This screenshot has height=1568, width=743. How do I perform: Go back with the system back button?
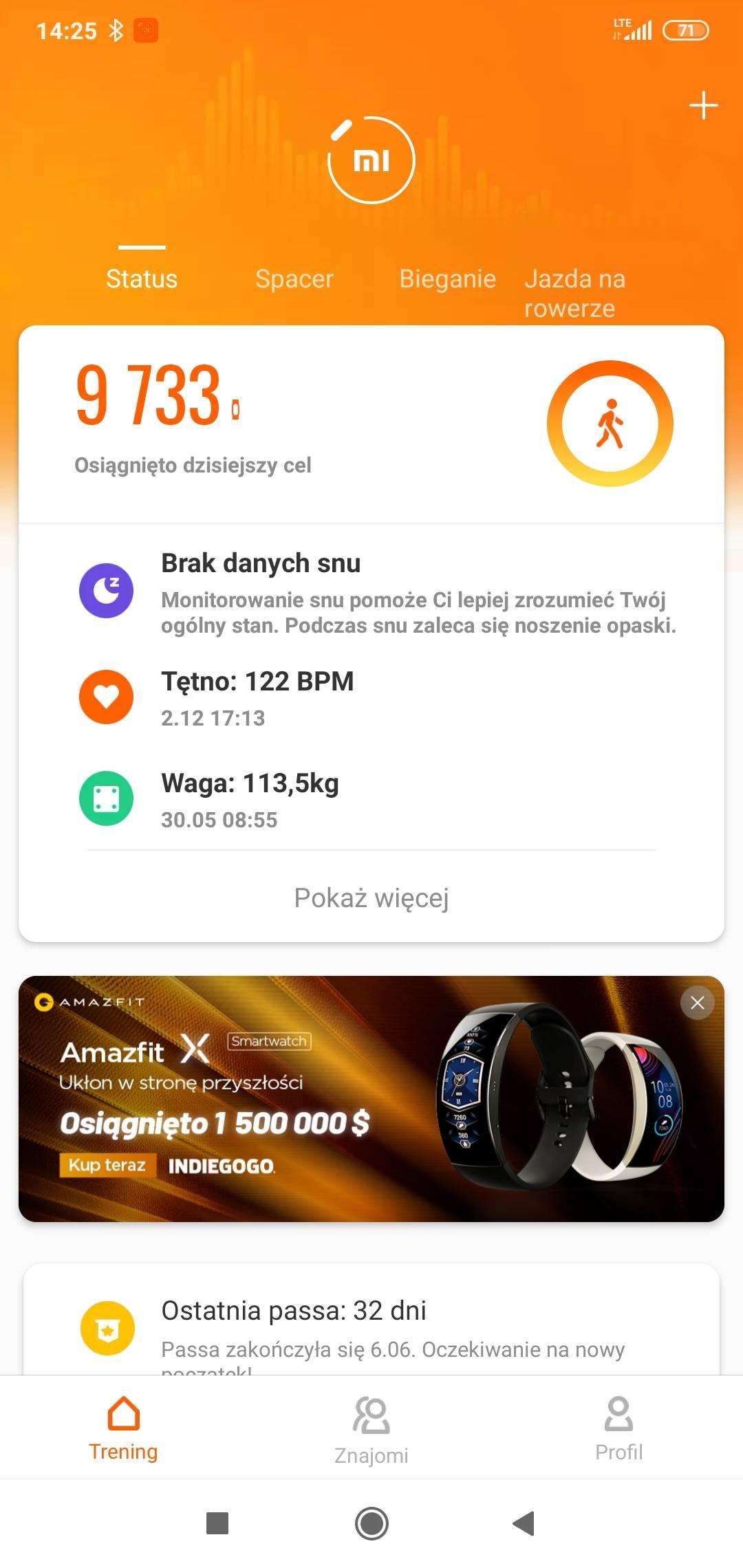(x=524, y=1523)
